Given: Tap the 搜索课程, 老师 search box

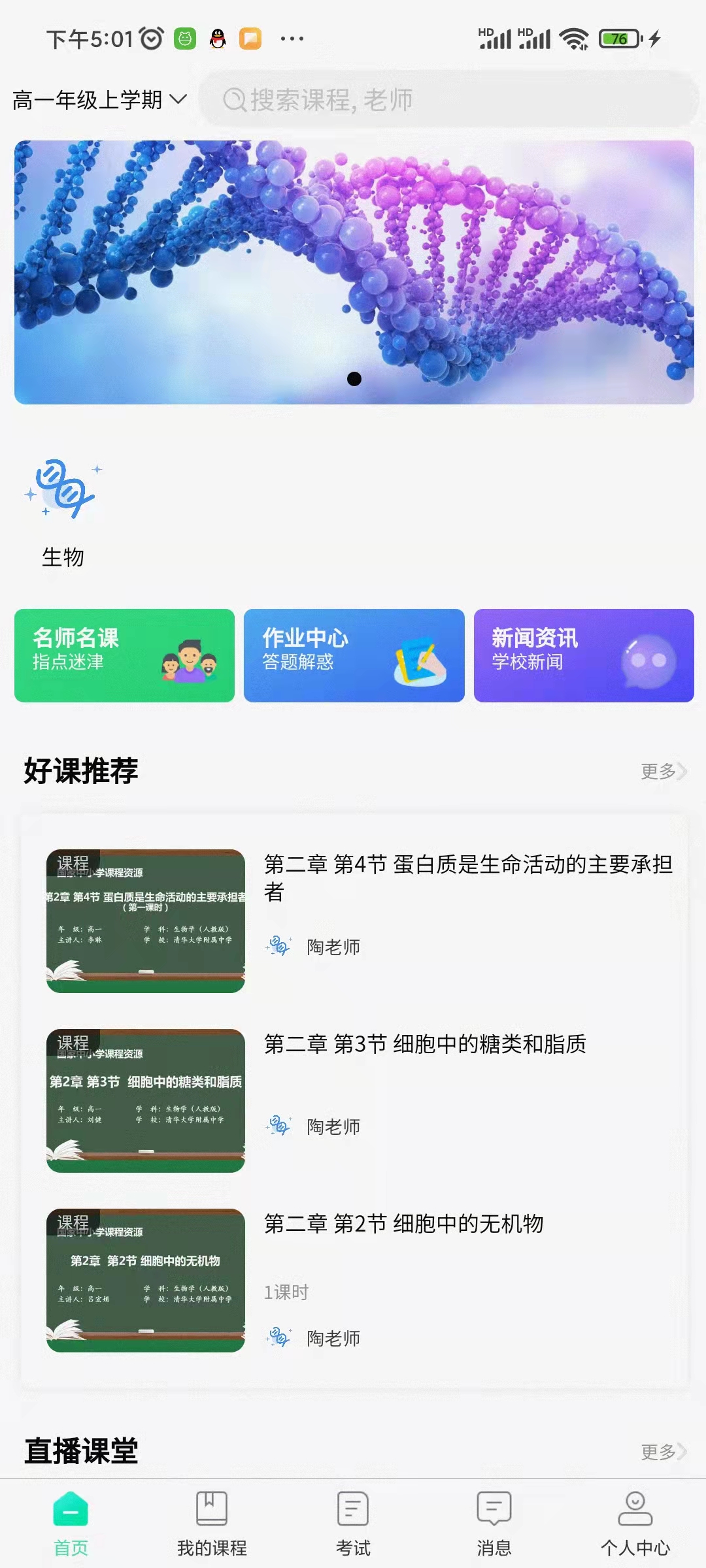Looking at the screenshot, I should [448, 100].
